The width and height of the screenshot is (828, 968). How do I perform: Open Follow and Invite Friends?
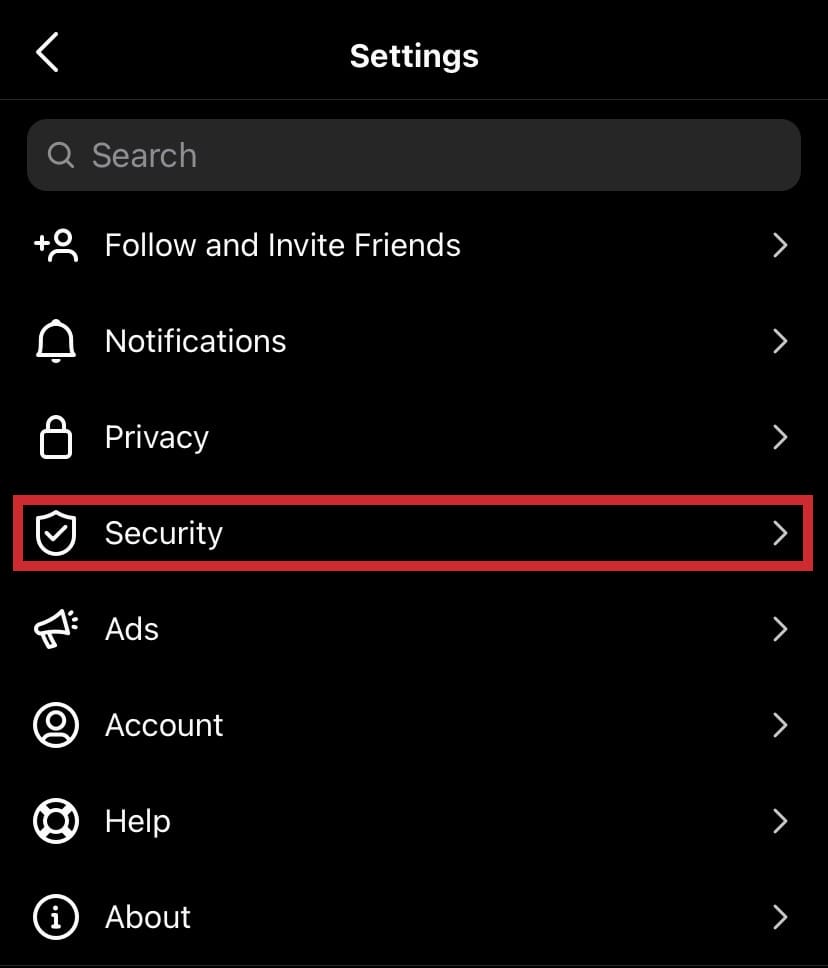coord(282,245)
